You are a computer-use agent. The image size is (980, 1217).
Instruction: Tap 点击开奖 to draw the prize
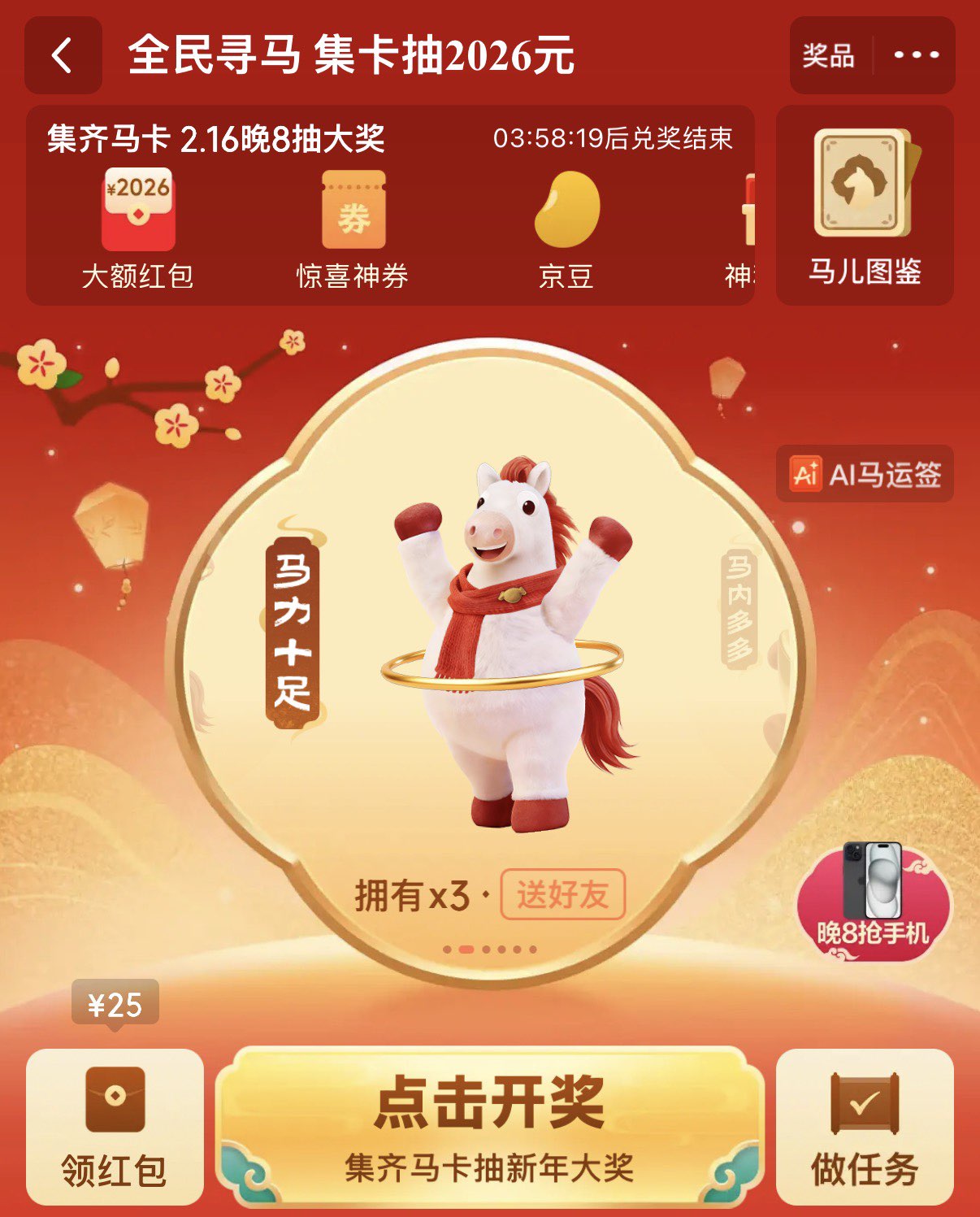click(x=490, y=1127)
